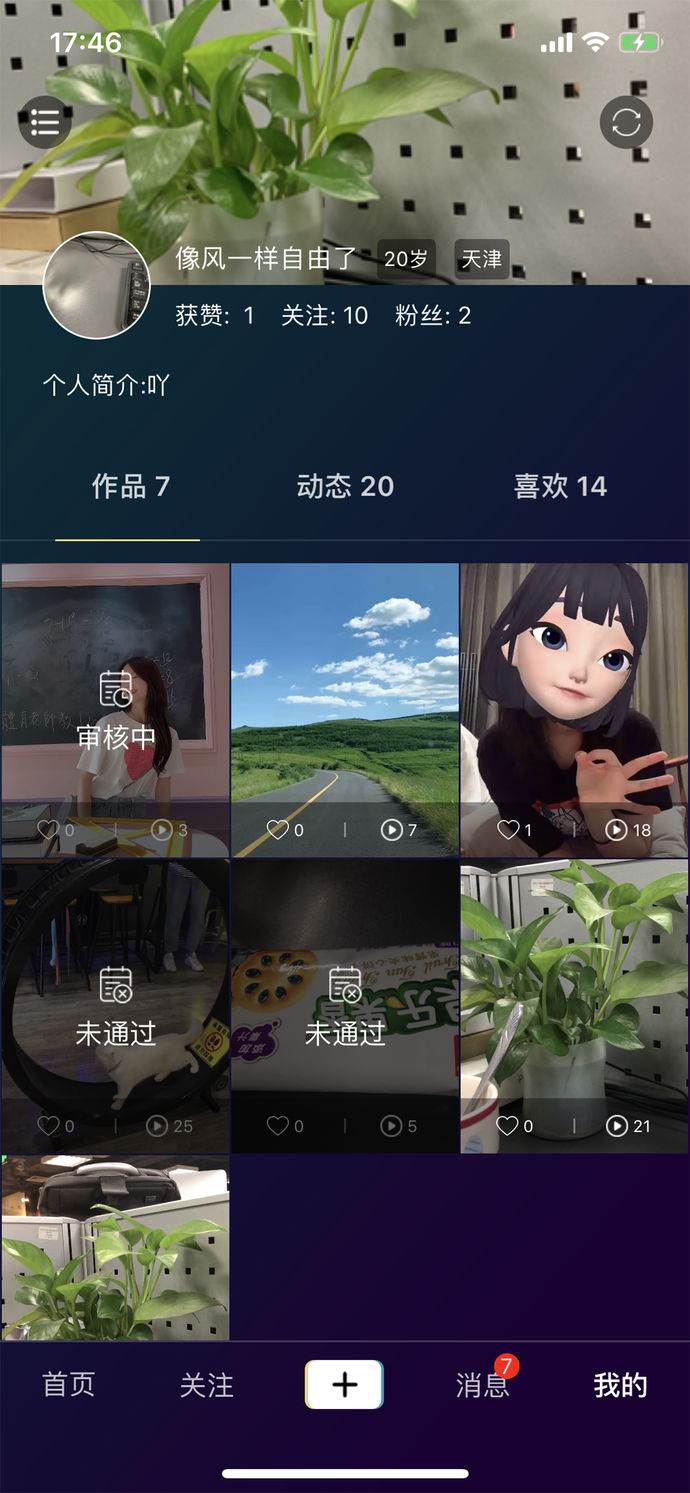Open the profile avatar picture
Screen dimensions: 690x1493
point(97,286)
